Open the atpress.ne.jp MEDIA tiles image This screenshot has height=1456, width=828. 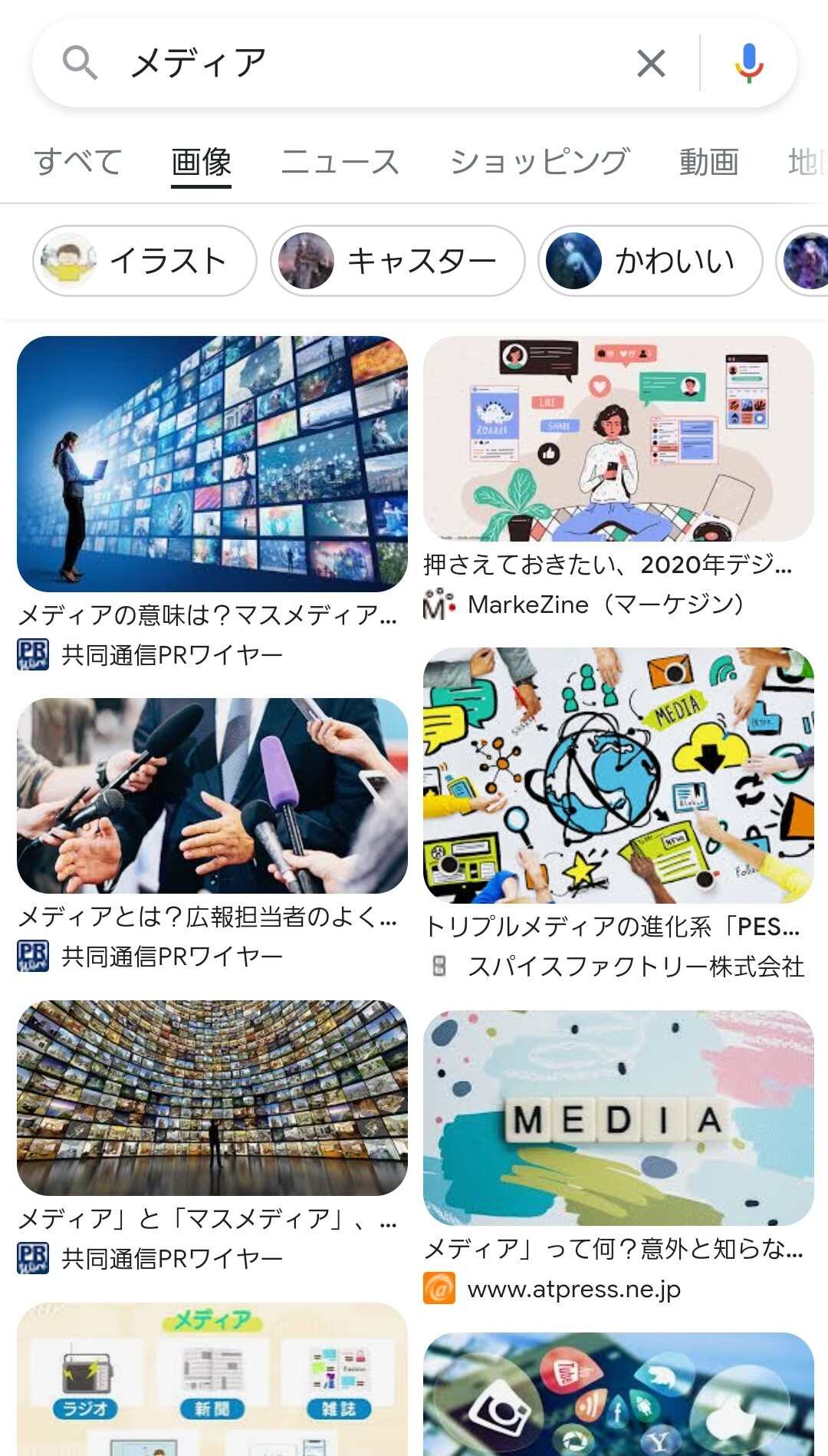coord(618,1117)
